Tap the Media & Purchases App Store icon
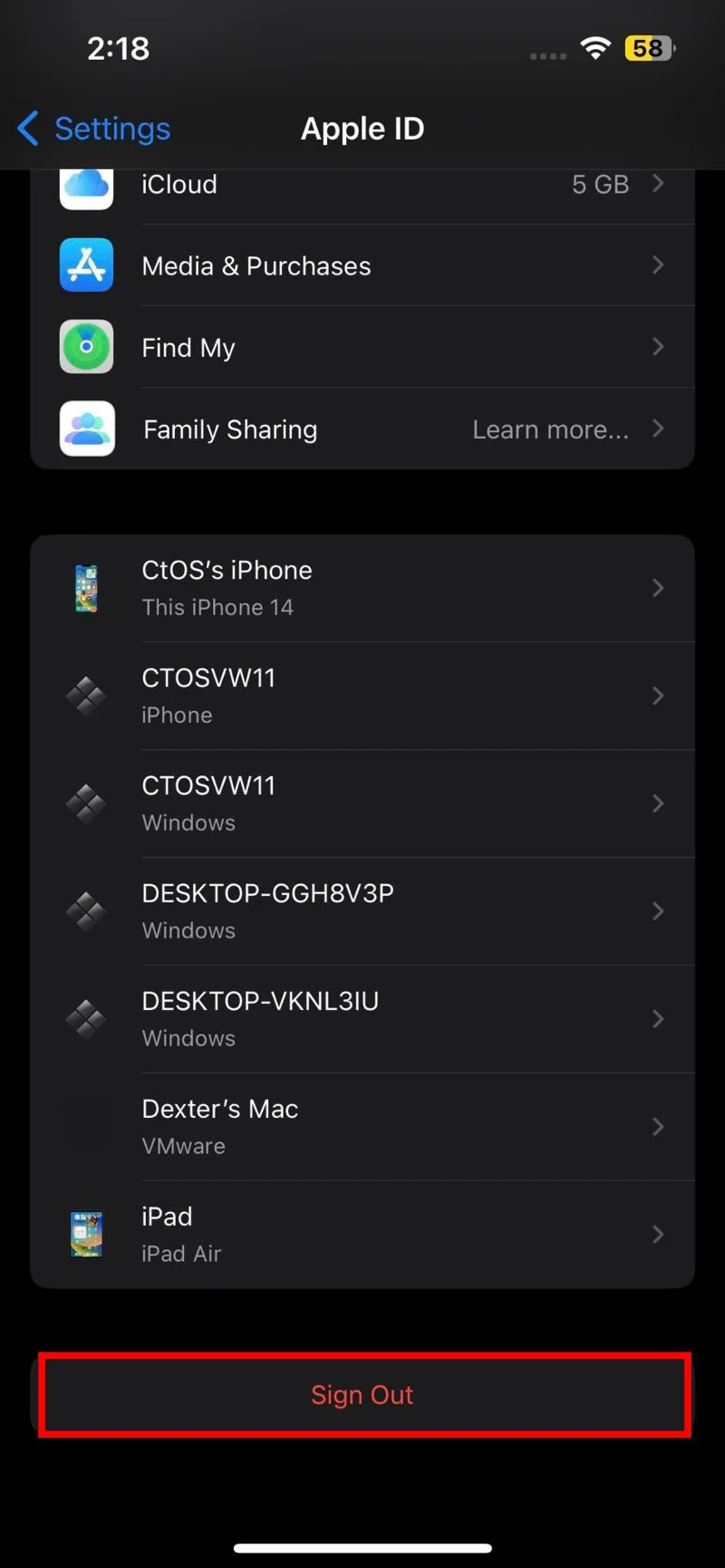Image resolution: width=725 pixels, height=1568 pixels. pyautogui.click(x=86, y=265)
